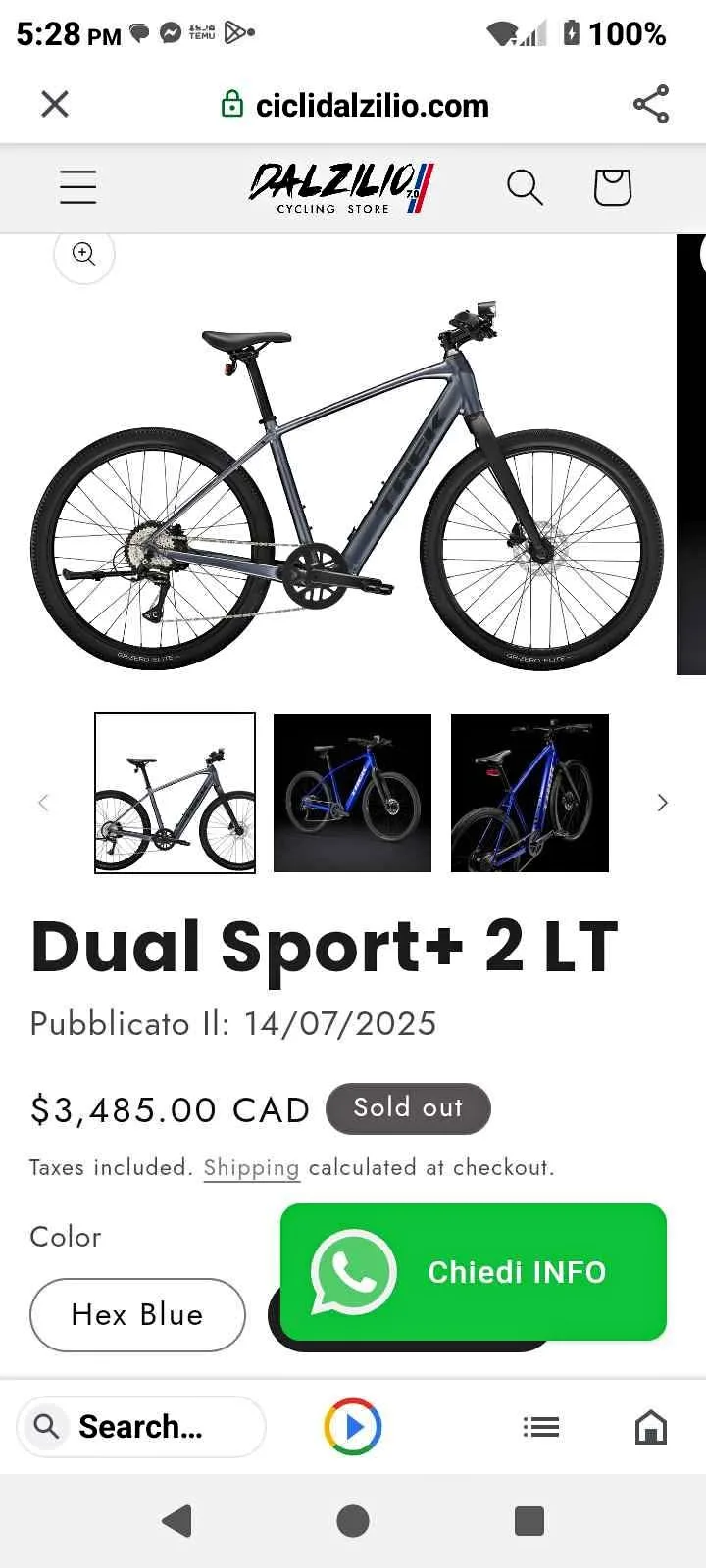Ask for info via WhatsApp
Viewport: 706px width, 1568px height.
tap(474, 1272)
